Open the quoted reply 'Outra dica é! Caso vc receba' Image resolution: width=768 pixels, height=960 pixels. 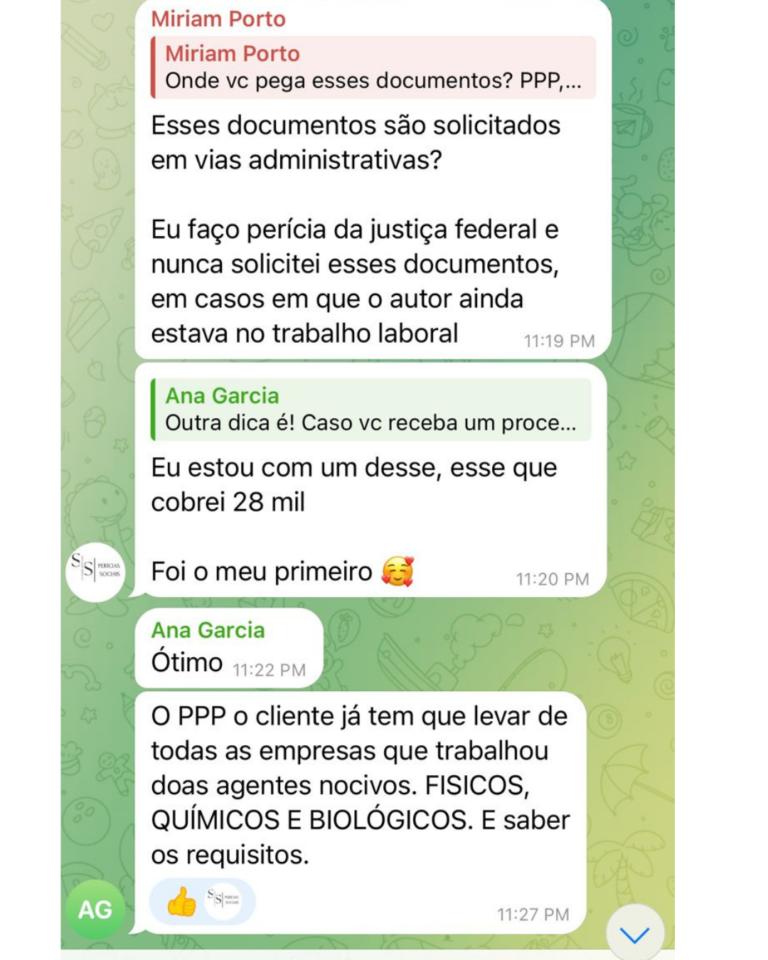370,410
